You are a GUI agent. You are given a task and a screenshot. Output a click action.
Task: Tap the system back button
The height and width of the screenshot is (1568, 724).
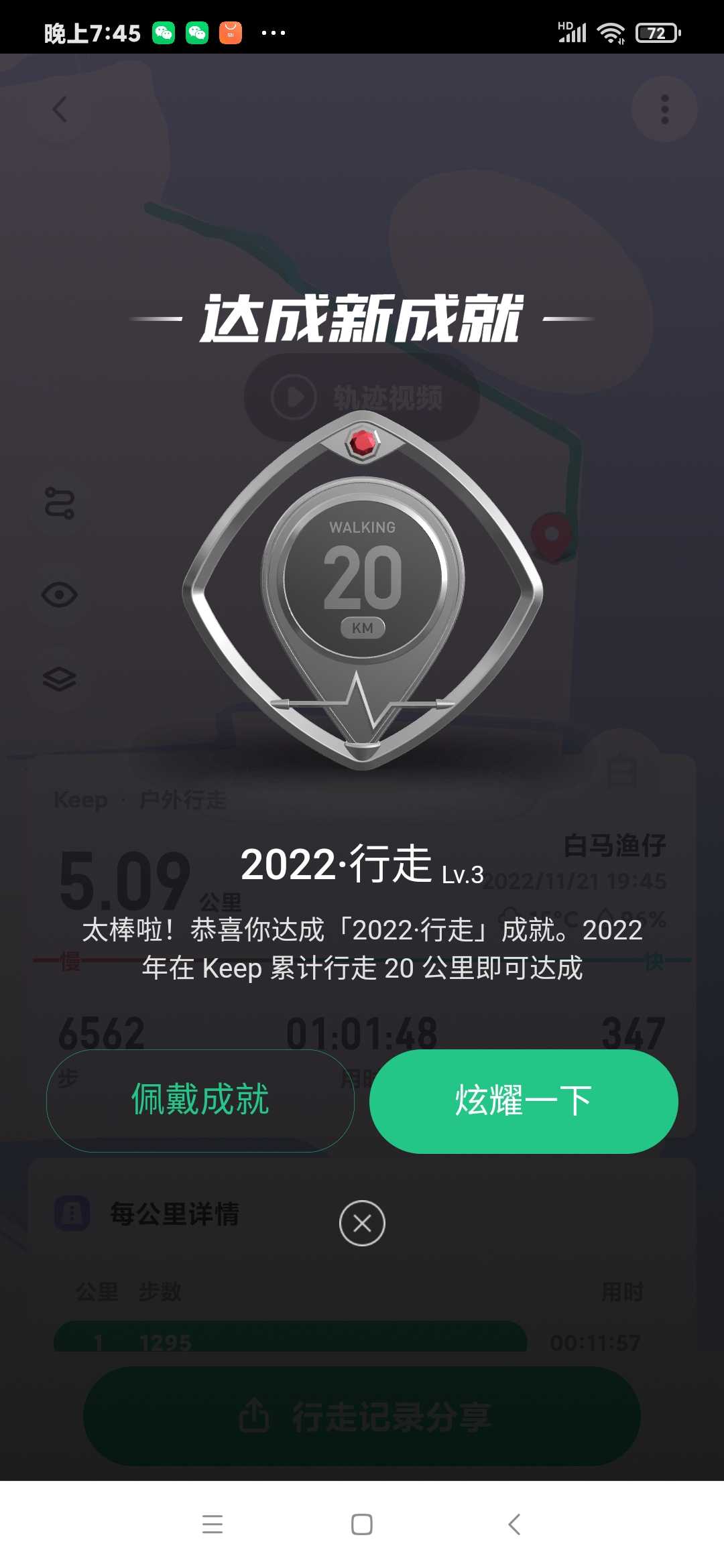[514, 1524]
